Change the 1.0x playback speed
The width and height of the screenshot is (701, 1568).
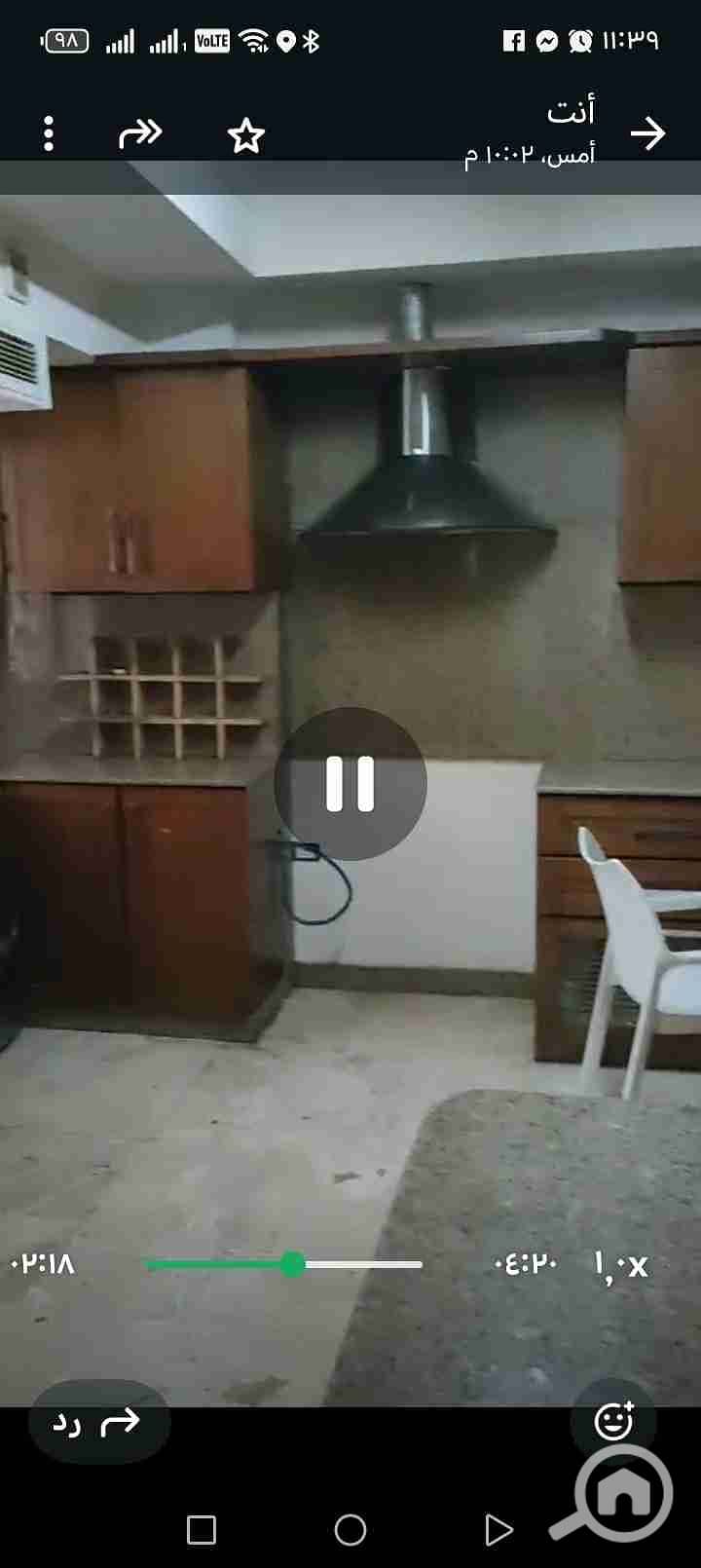tap(620, 1264)
